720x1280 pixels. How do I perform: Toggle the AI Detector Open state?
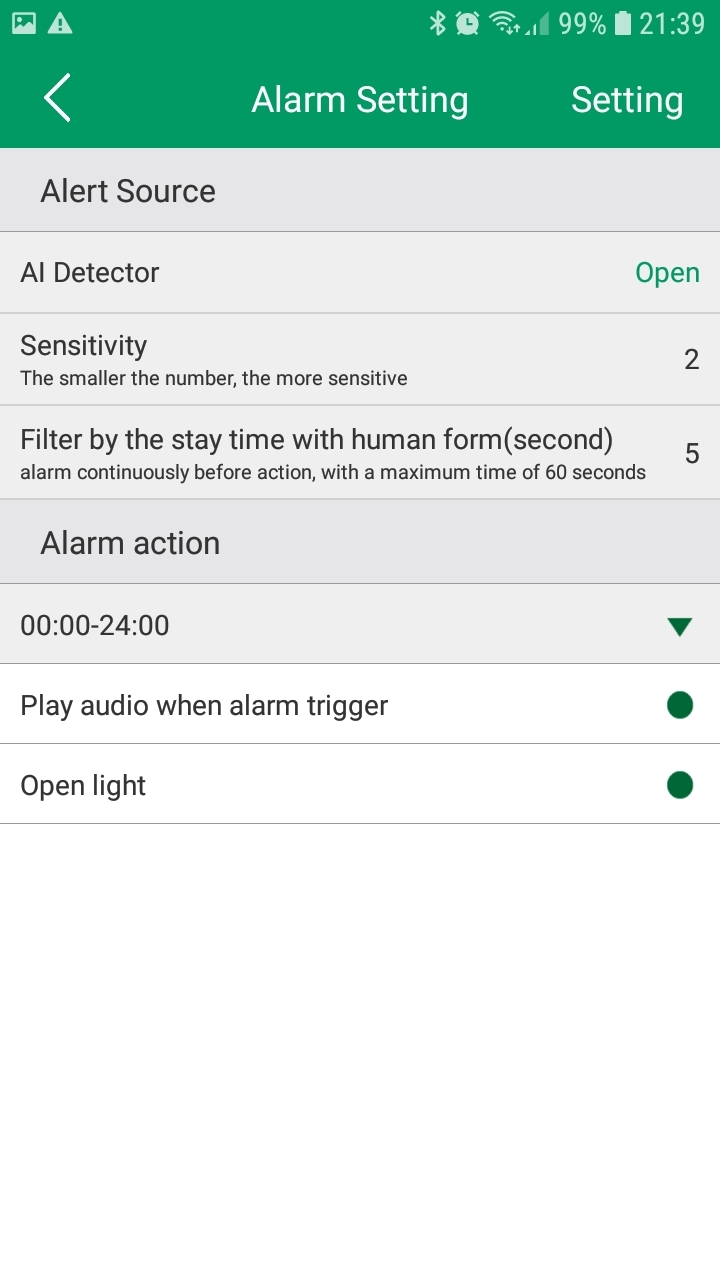point(666,273)
